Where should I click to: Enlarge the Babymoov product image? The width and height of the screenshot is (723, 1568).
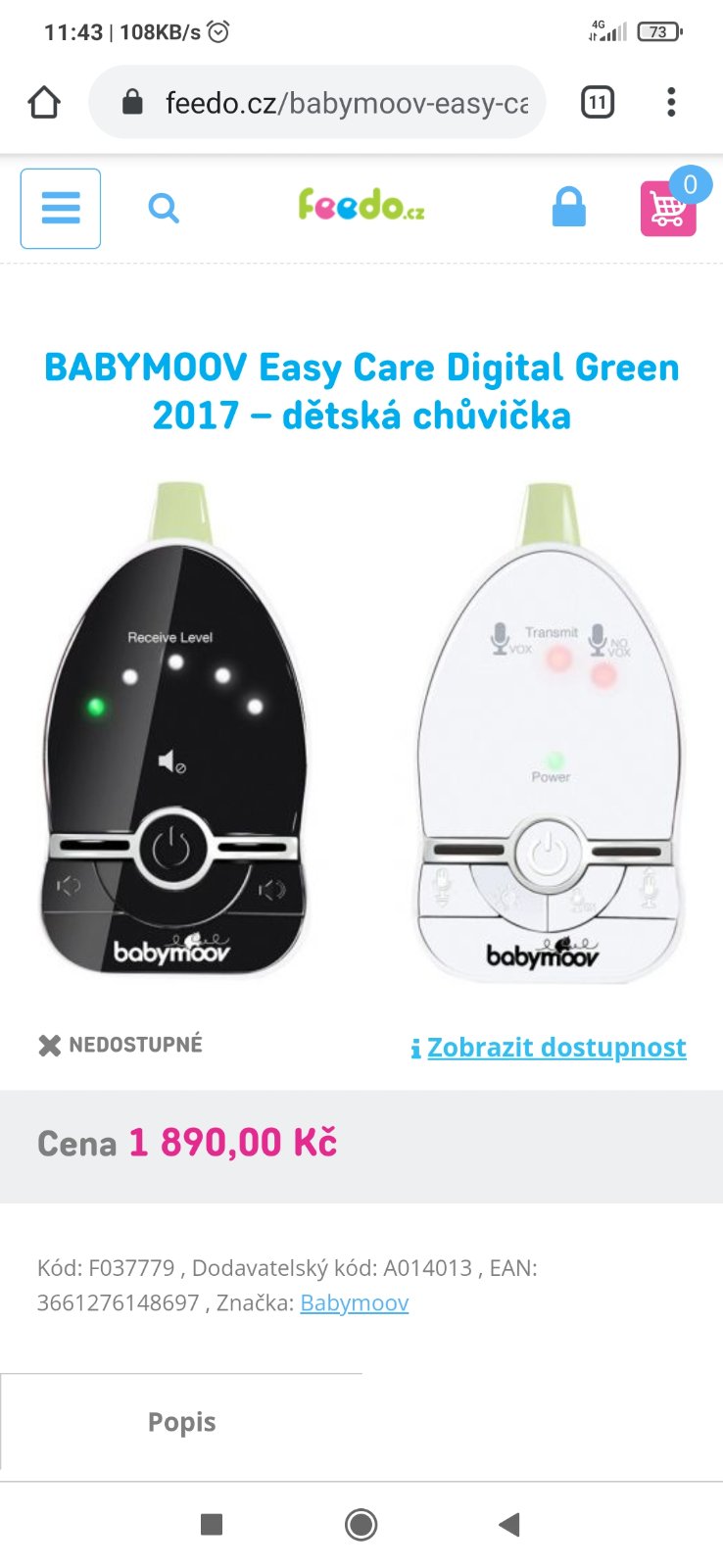[361, 730]
